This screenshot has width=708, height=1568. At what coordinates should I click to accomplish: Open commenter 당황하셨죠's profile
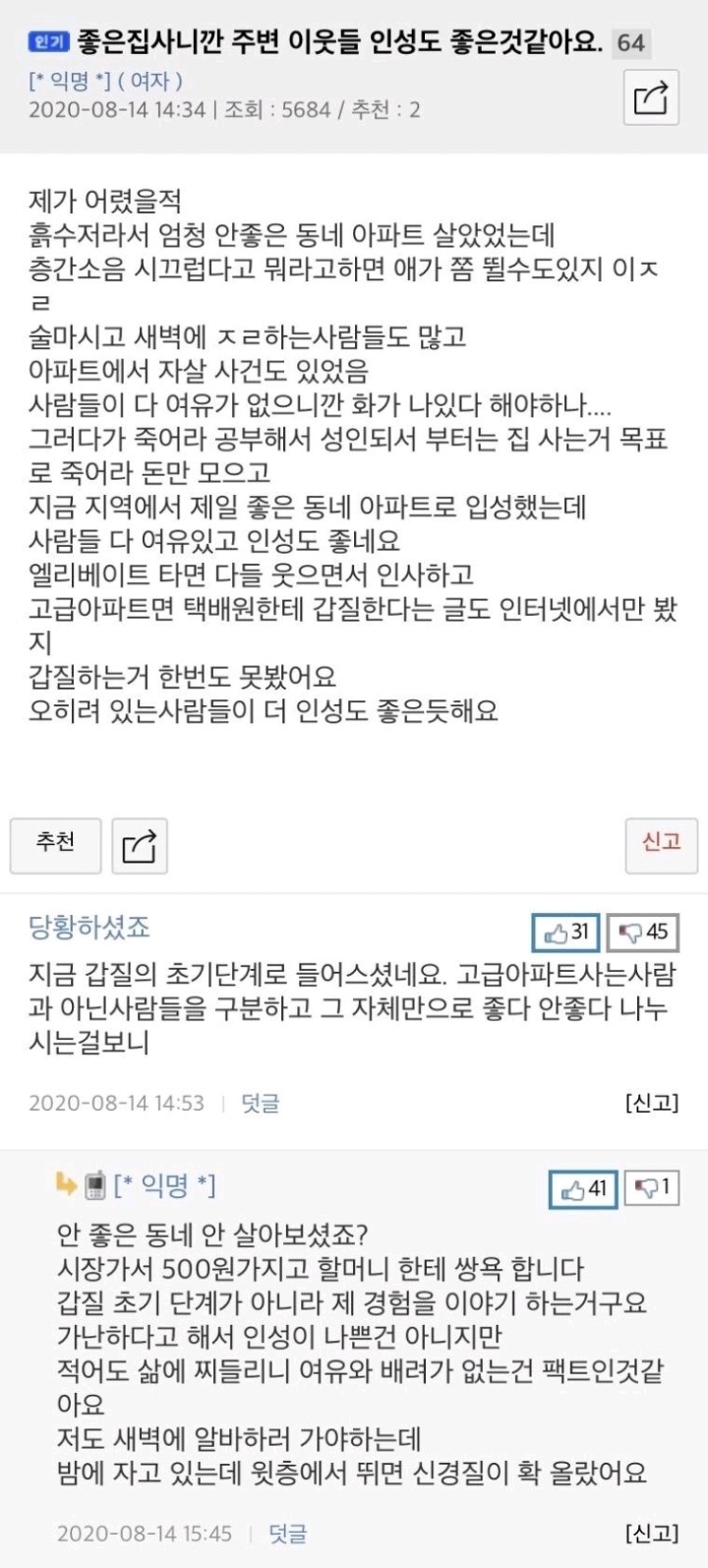pyautogui.click(x=89, y=927)
